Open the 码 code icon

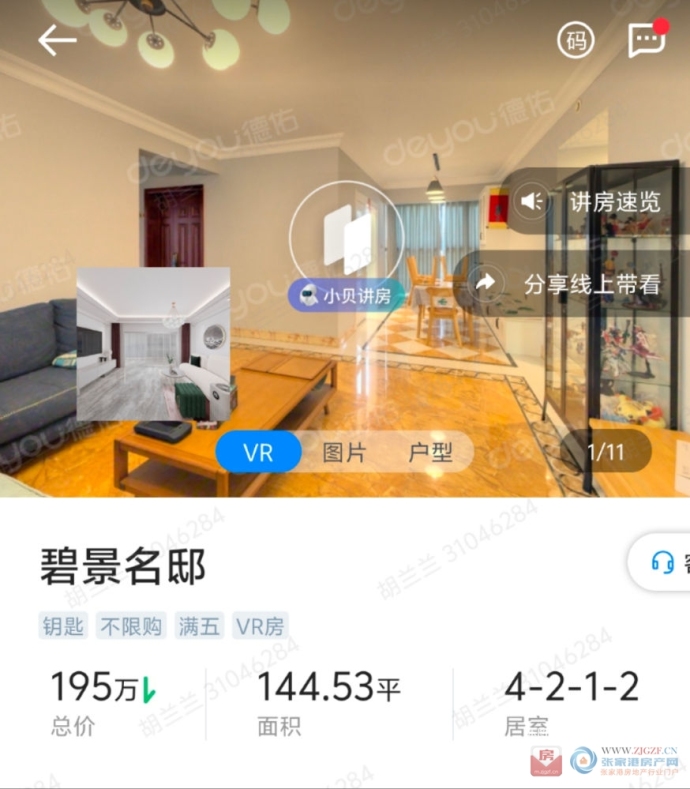click(575, 41)
